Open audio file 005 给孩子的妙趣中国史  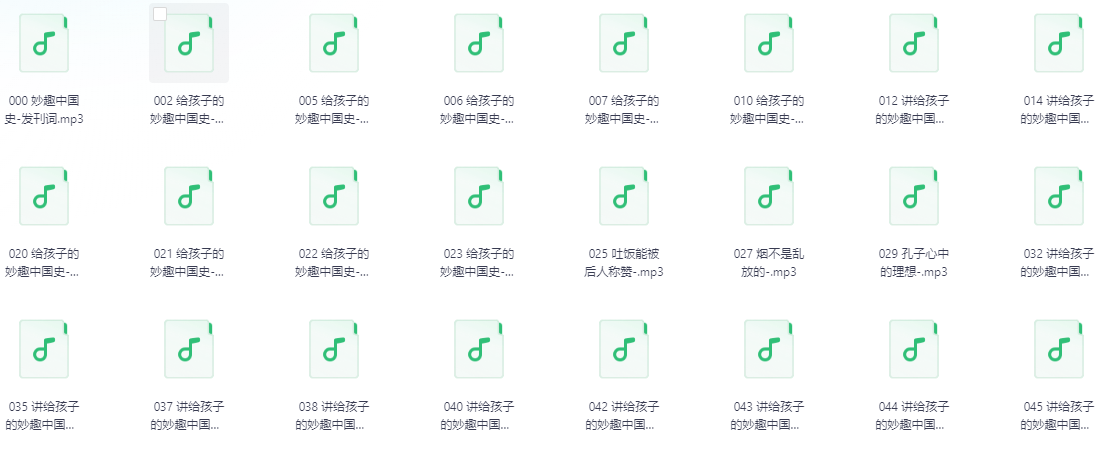click(334, 43)
